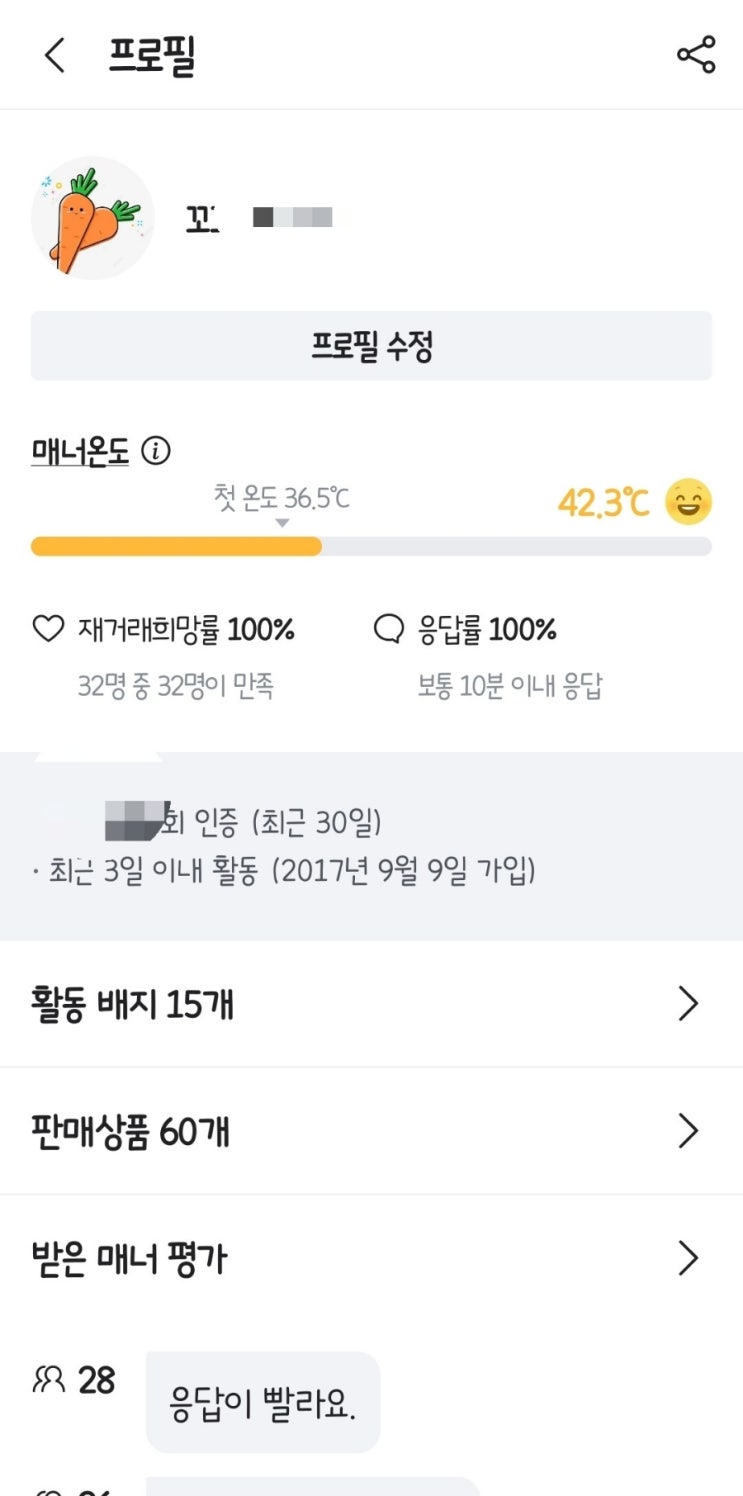Tap the 프로필 수정 button

(x=371, y=346)
